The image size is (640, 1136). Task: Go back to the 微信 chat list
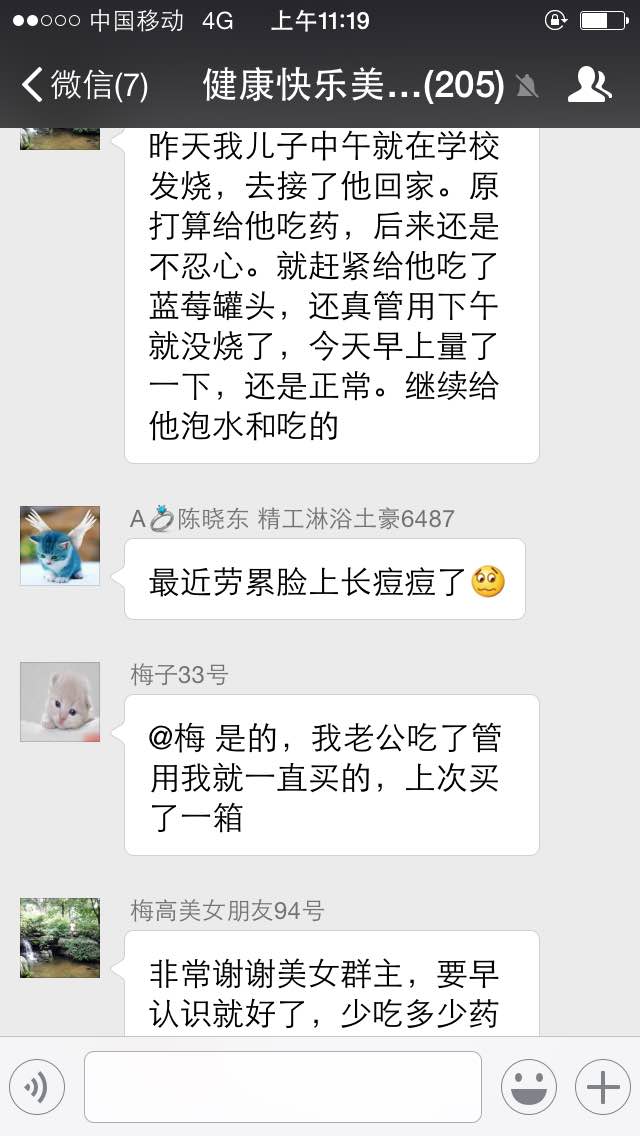click(x=85, y=85)
